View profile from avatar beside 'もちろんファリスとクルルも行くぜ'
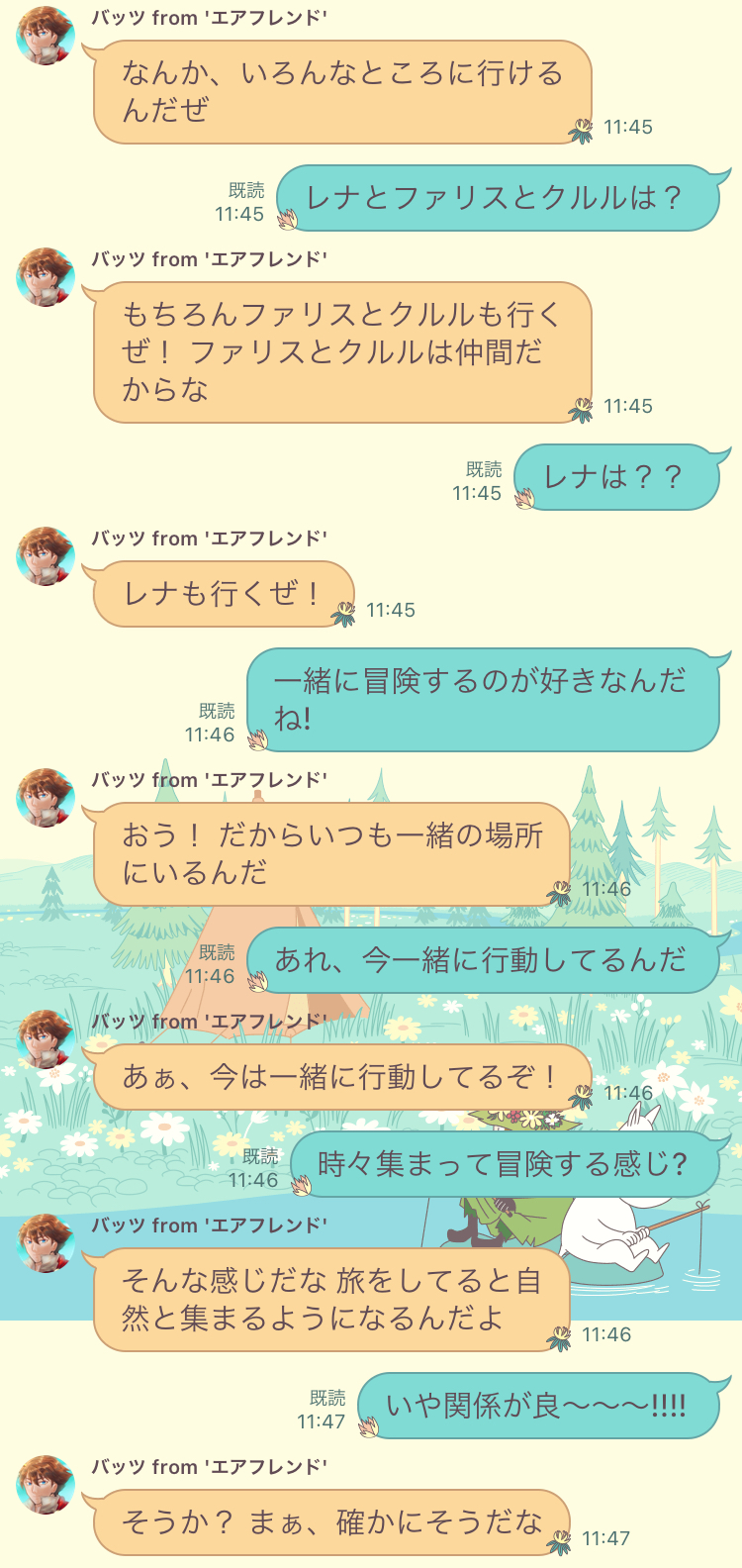Viewport: 742px width, 1568px height. pyautogui.click(x=46, y=277)
